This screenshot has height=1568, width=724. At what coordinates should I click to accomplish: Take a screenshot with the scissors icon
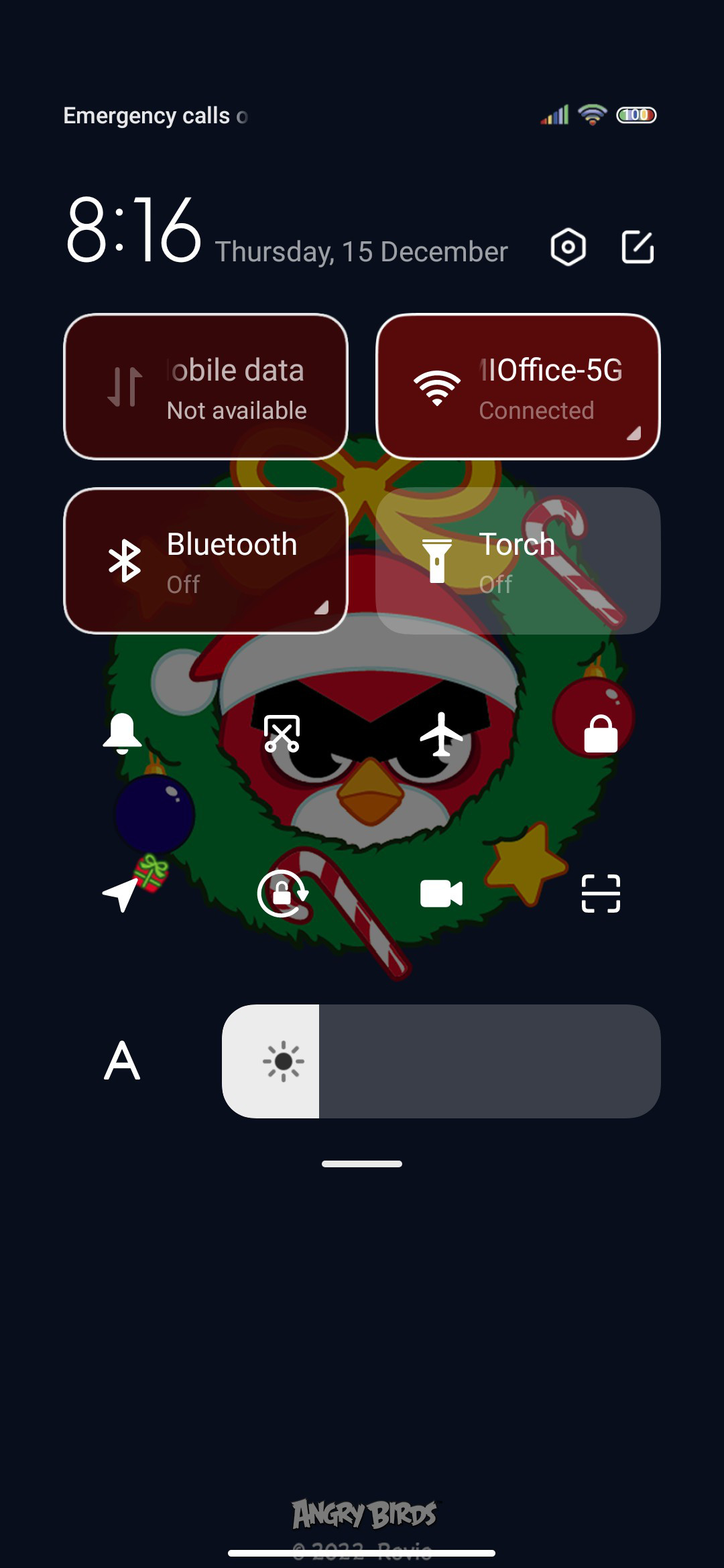[282, 734]
